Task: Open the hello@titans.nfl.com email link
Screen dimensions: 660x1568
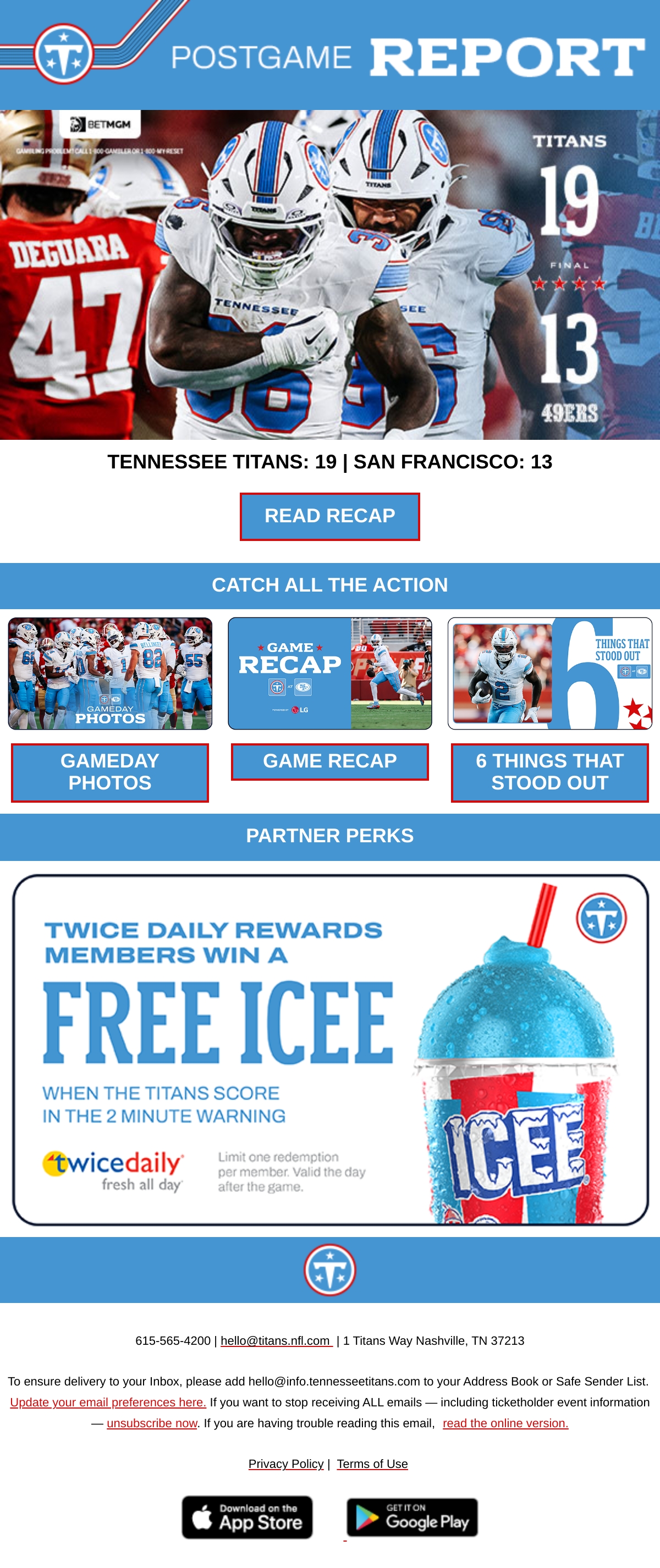Action: coord(277,1340)
